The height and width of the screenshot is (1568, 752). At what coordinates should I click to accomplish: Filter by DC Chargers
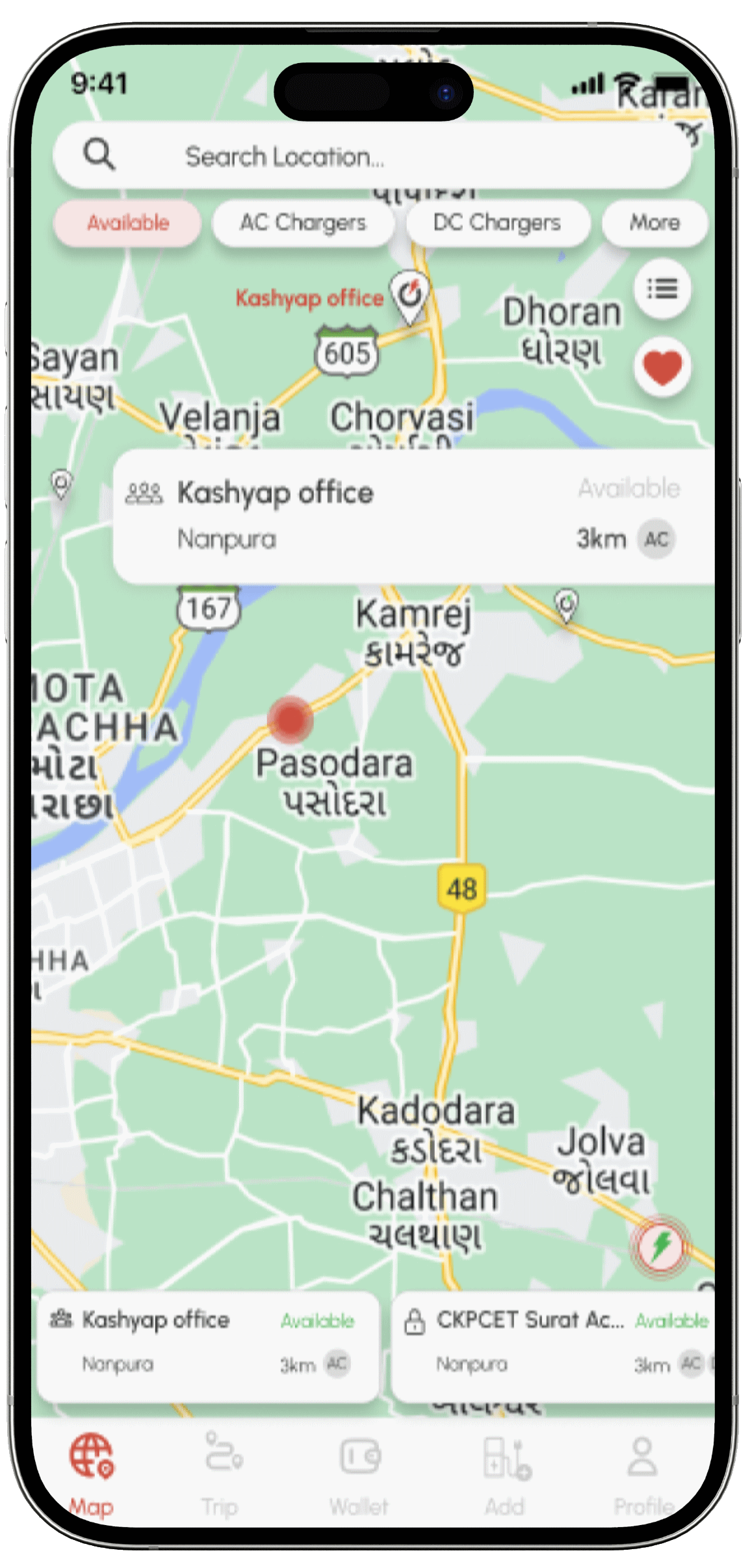tap(497, 223)
